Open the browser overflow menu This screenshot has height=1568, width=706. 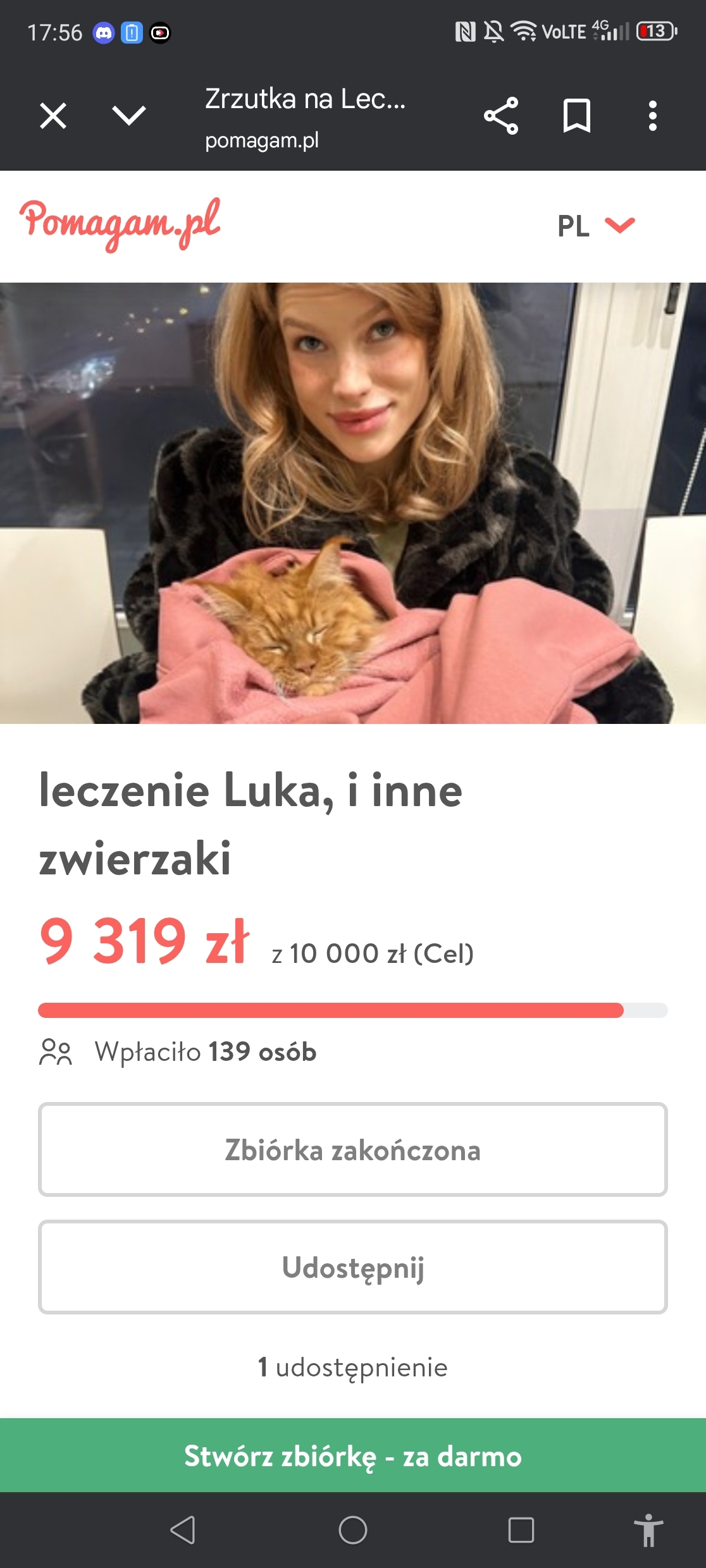652,116
